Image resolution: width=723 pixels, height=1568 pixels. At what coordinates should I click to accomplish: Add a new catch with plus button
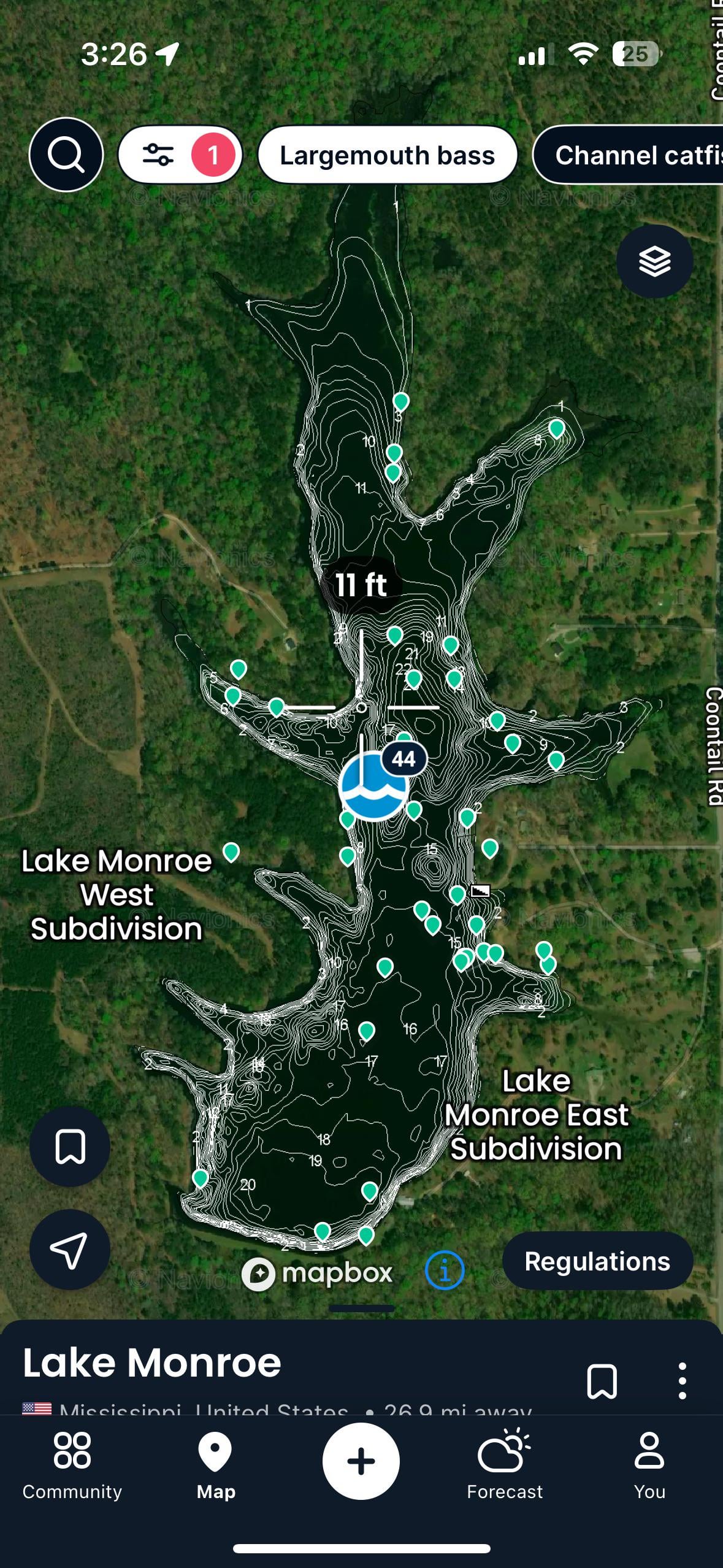tap(361, 1461)
